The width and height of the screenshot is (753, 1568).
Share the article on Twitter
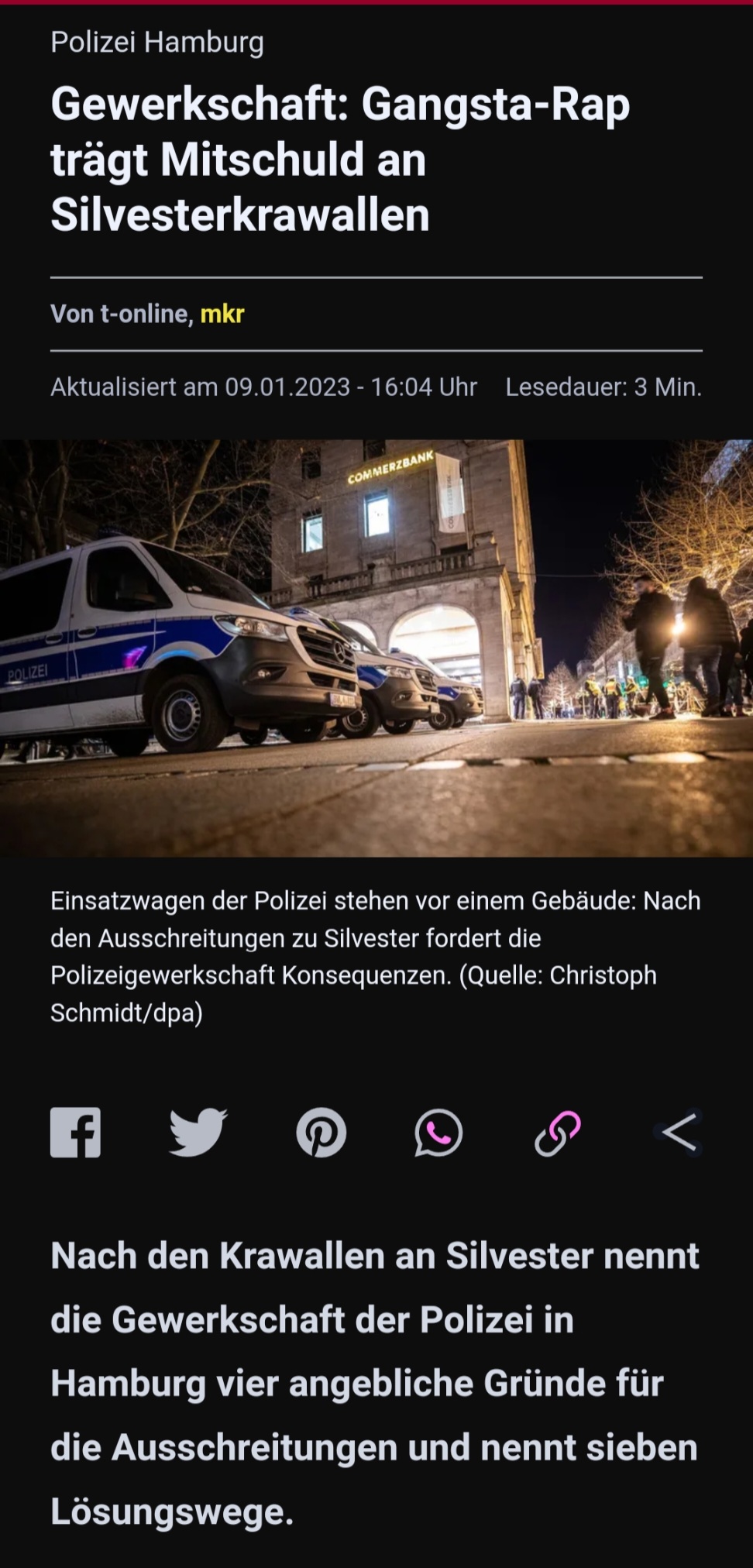coord(198,1133)
